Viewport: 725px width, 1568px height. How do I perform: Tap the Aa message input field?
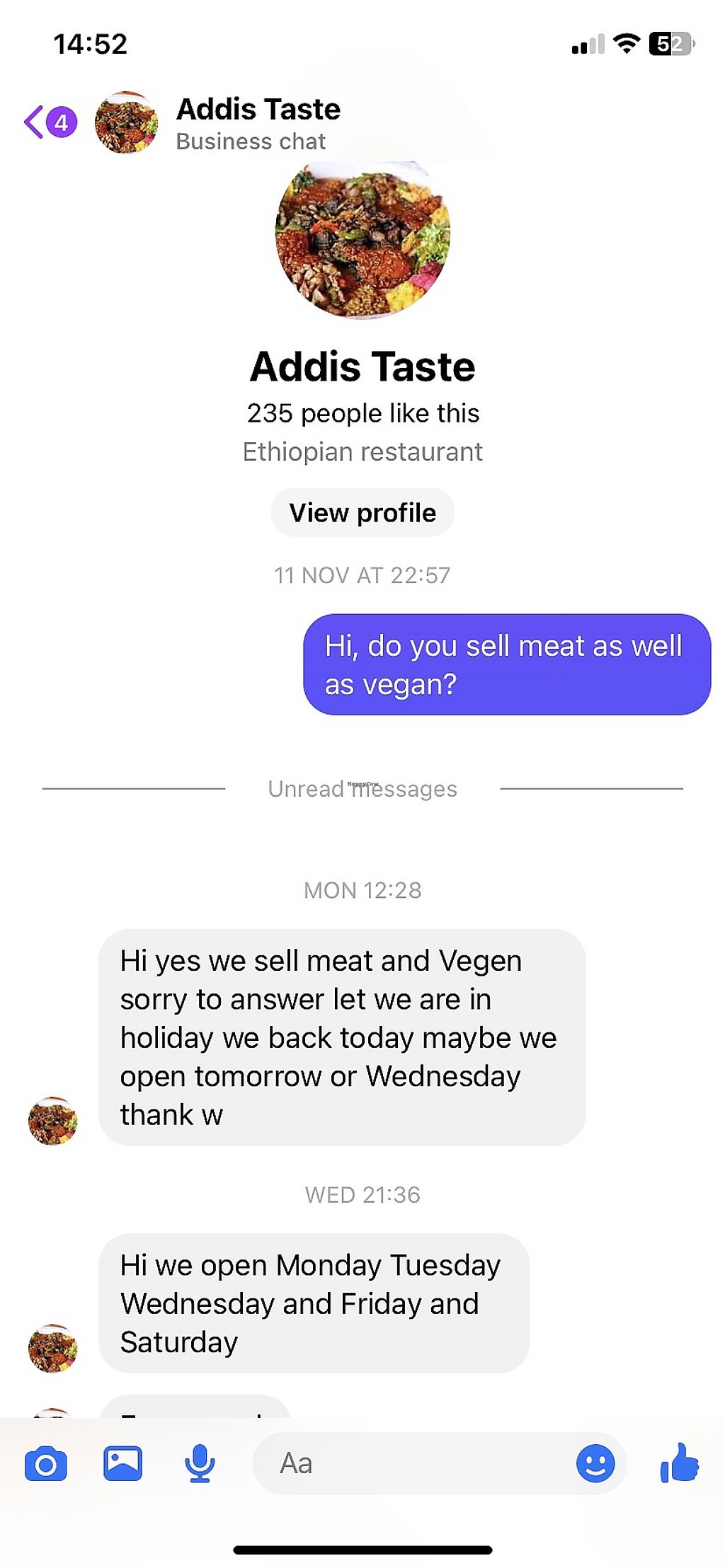396,1463
